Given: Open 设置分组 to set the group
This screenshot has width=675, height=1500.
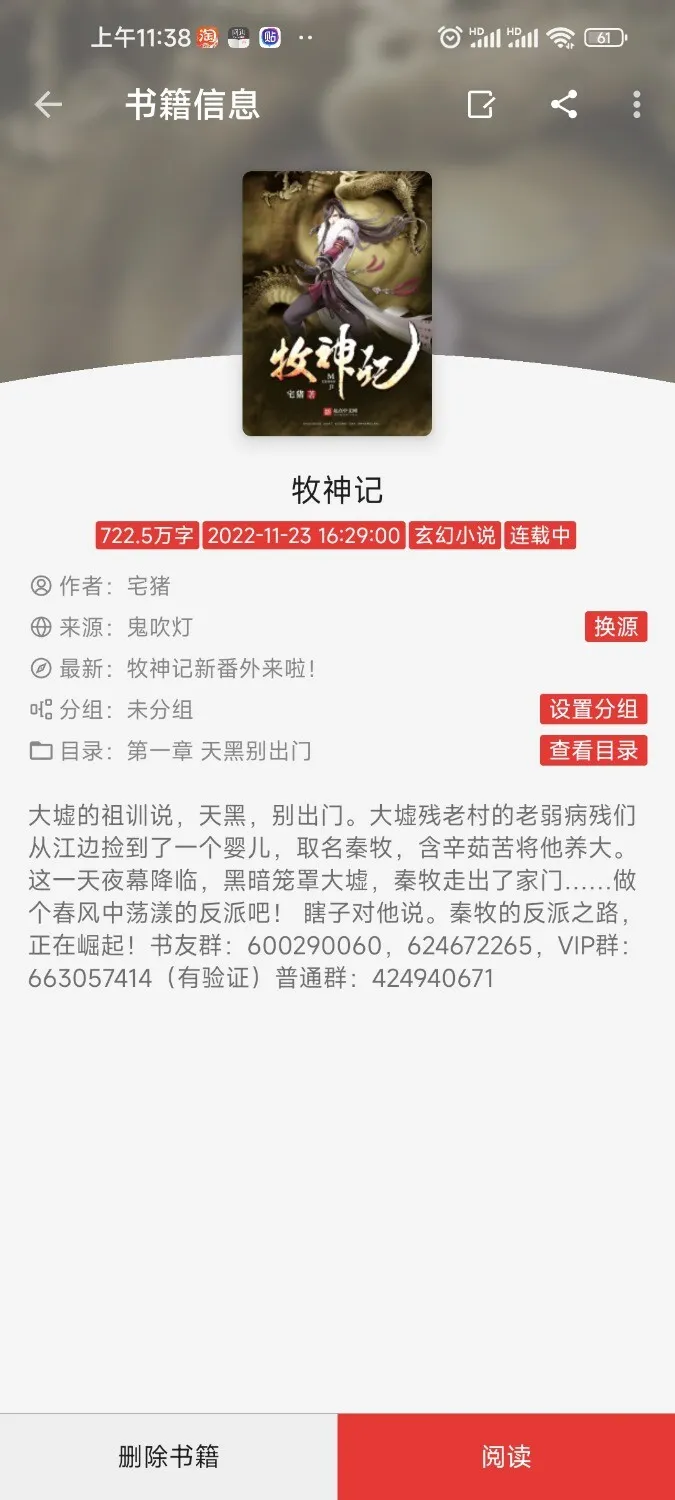Looking at the screenshot, I should point(593,710).
